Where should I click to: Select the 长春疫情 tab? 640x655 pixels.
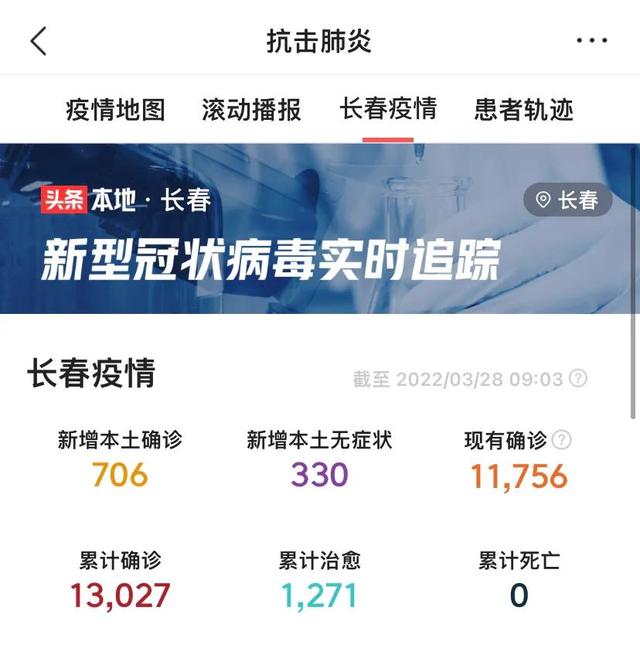click(388, 109)
